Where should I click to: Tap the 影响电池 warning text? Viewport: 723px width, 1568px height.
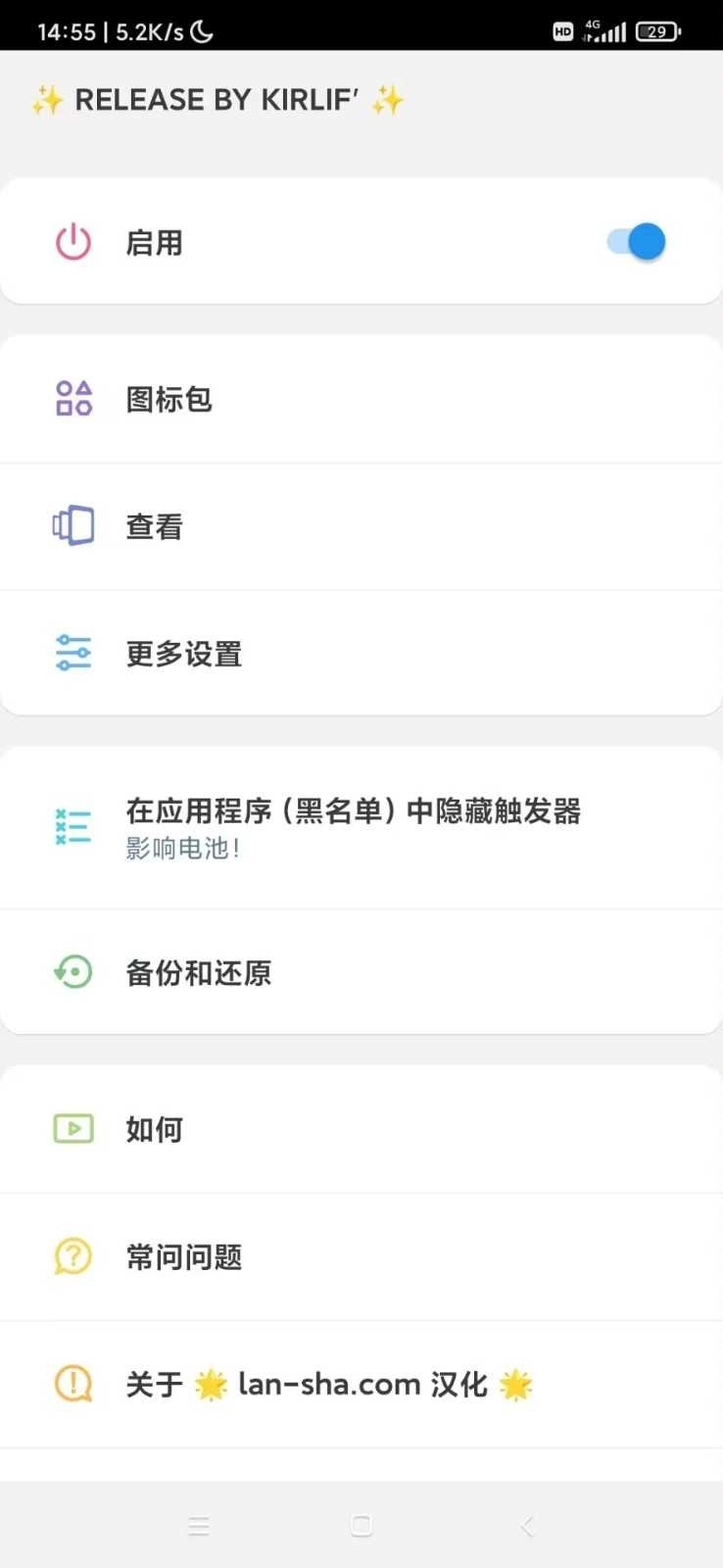tap(182, 849)
